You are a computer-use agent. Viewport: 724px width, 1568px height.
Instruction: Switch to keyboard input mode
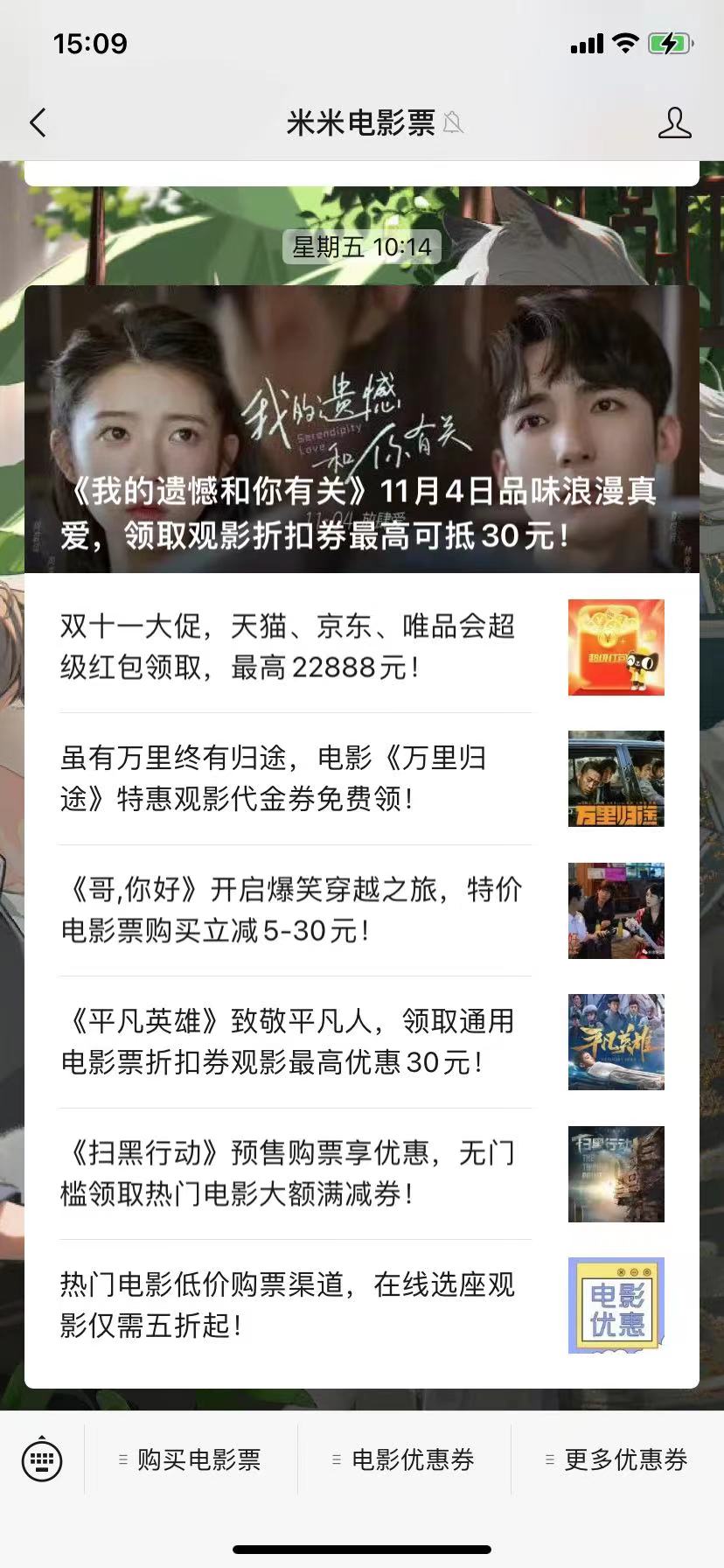(41, 1459)
